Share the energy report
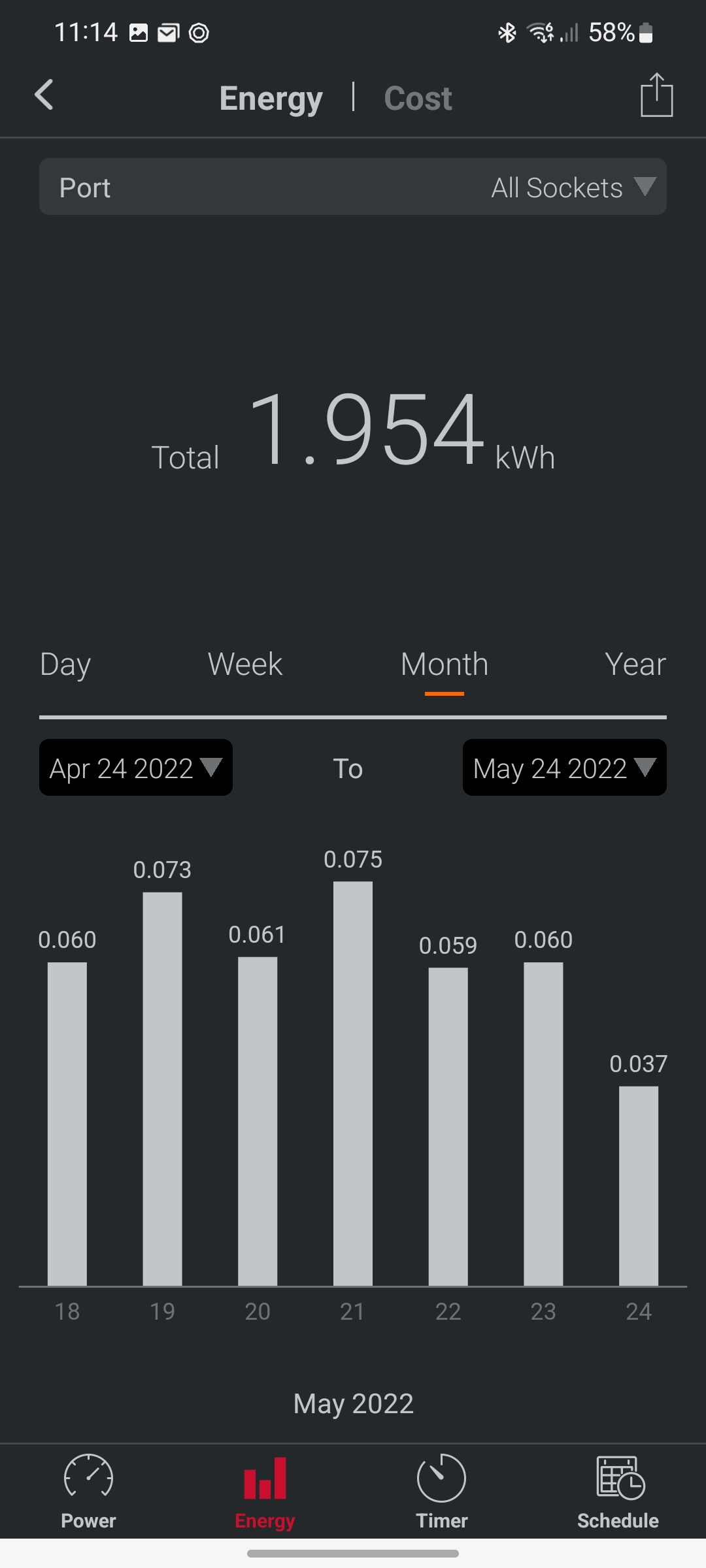Screen dimensions: 706x1568 [x=656, y=95]
